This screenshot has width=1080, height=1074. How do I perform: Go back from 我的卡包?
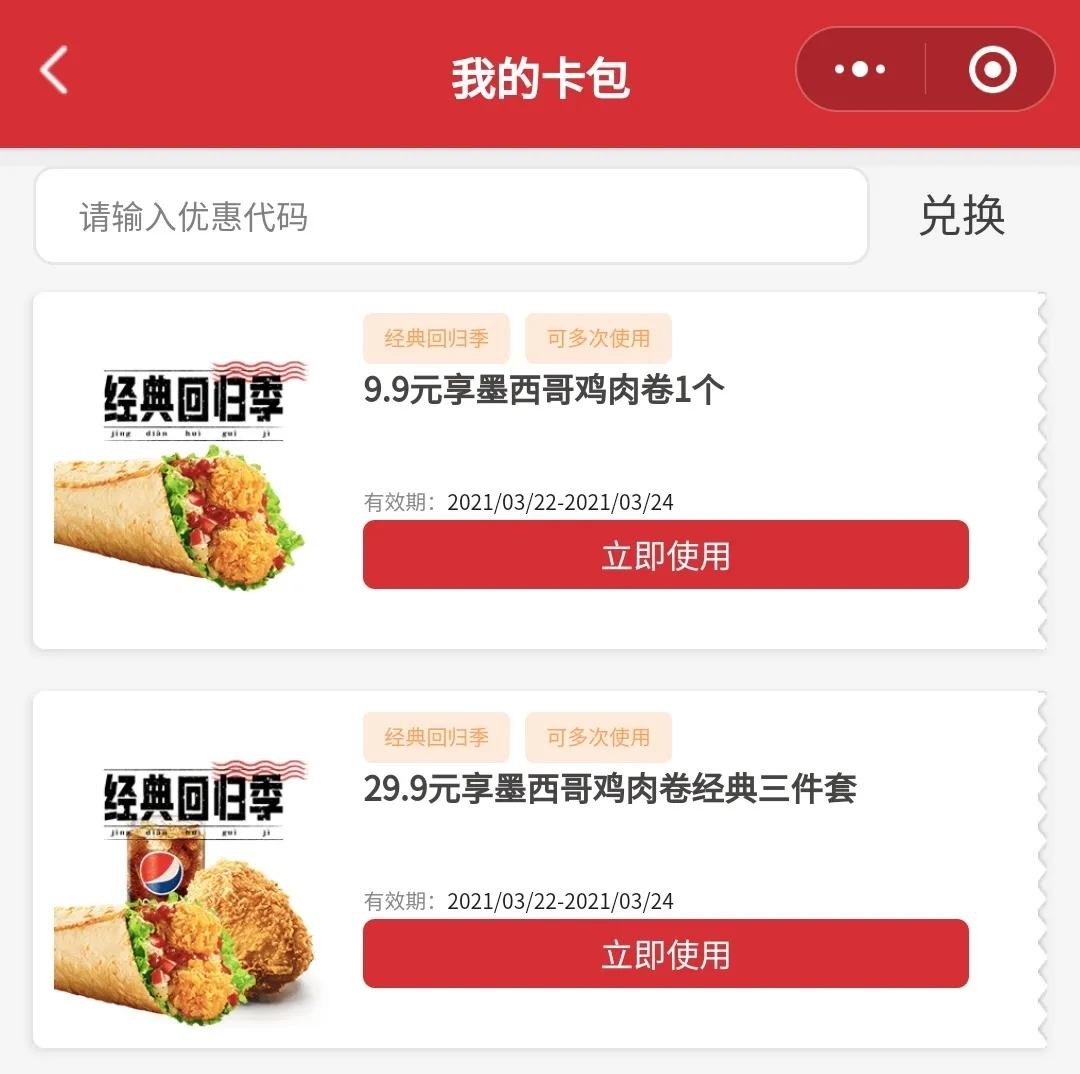[54, 71]
